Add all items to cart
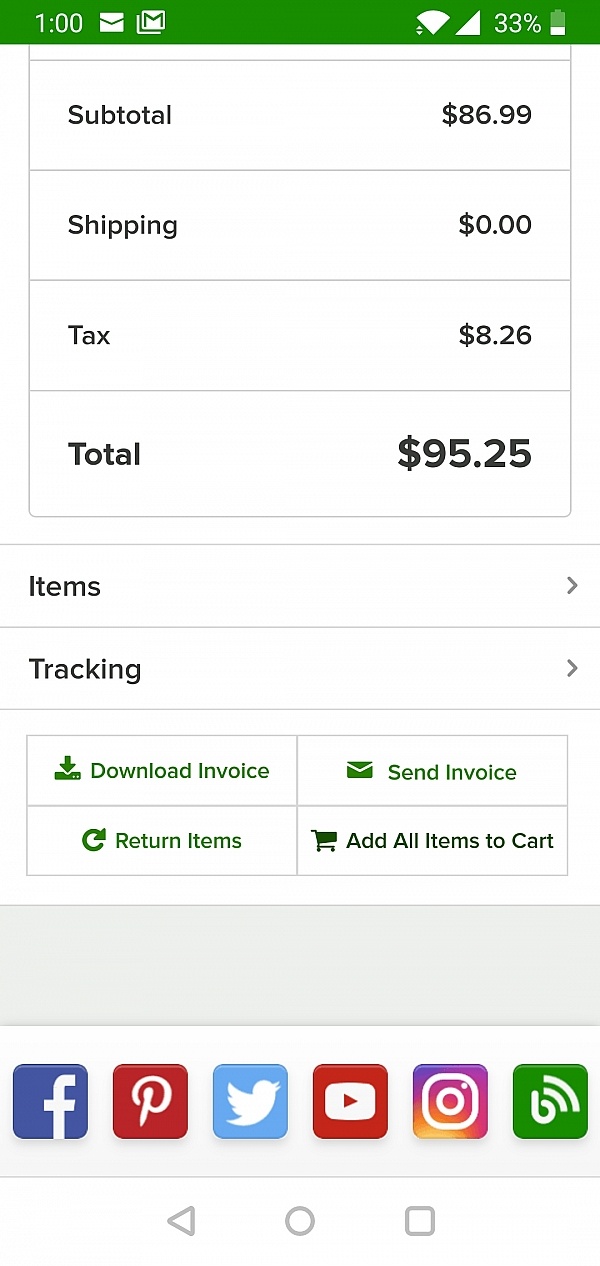The height and width of the screenshot is (1266, 600). [x=432, y=841]
